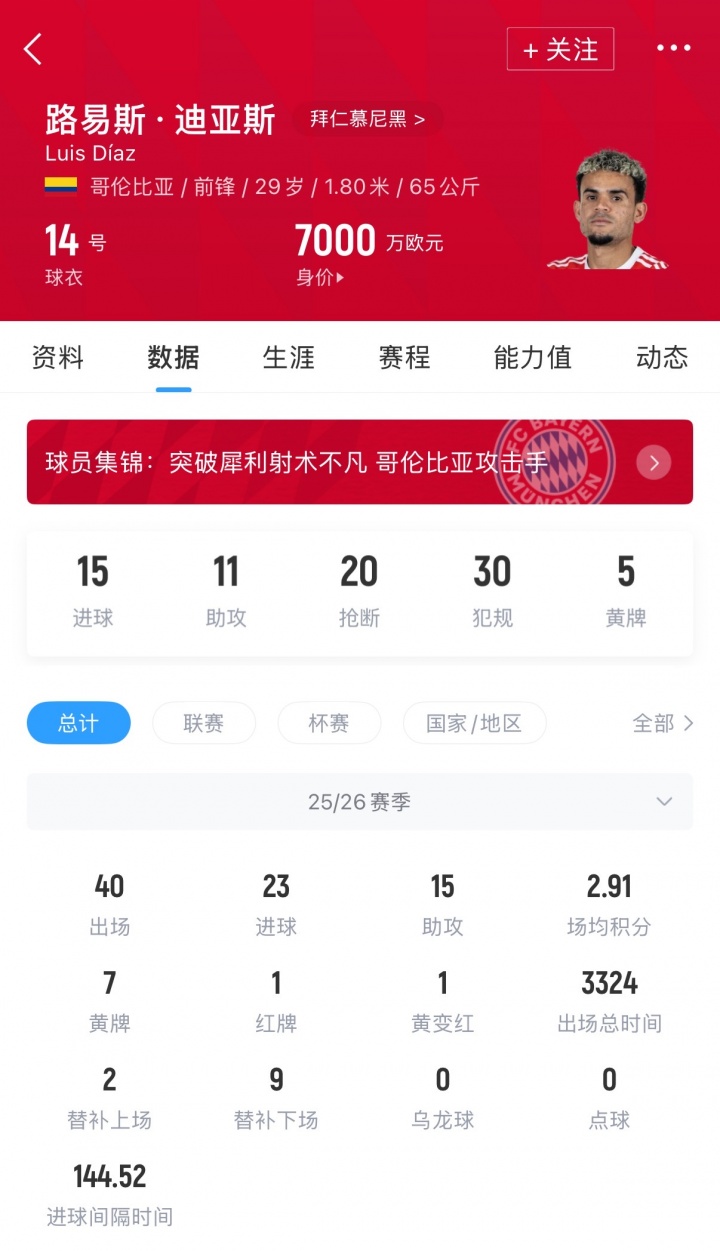Open the 生涯 tab
Screen dimensions: 720x1251
tap(289, 357)
